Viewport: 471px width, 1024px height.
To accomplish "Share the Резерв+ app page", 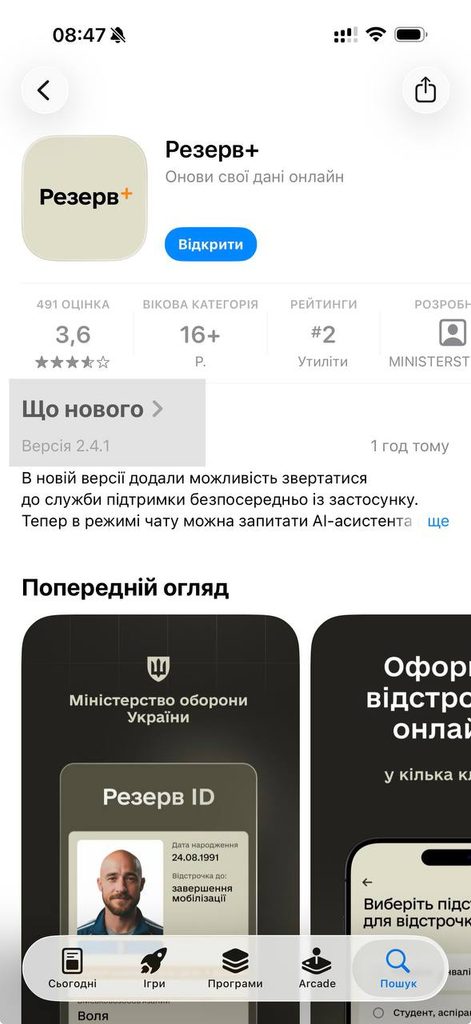I will tap(425, 90).
